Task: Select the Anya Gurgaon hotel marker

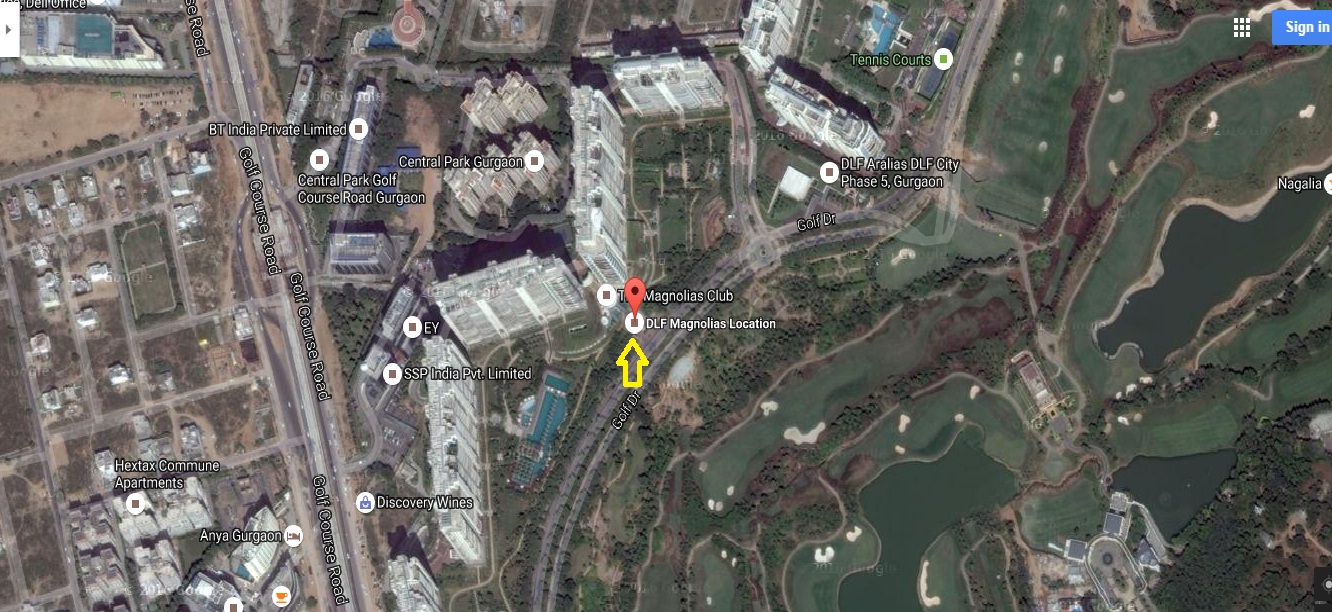Action: 293,535
